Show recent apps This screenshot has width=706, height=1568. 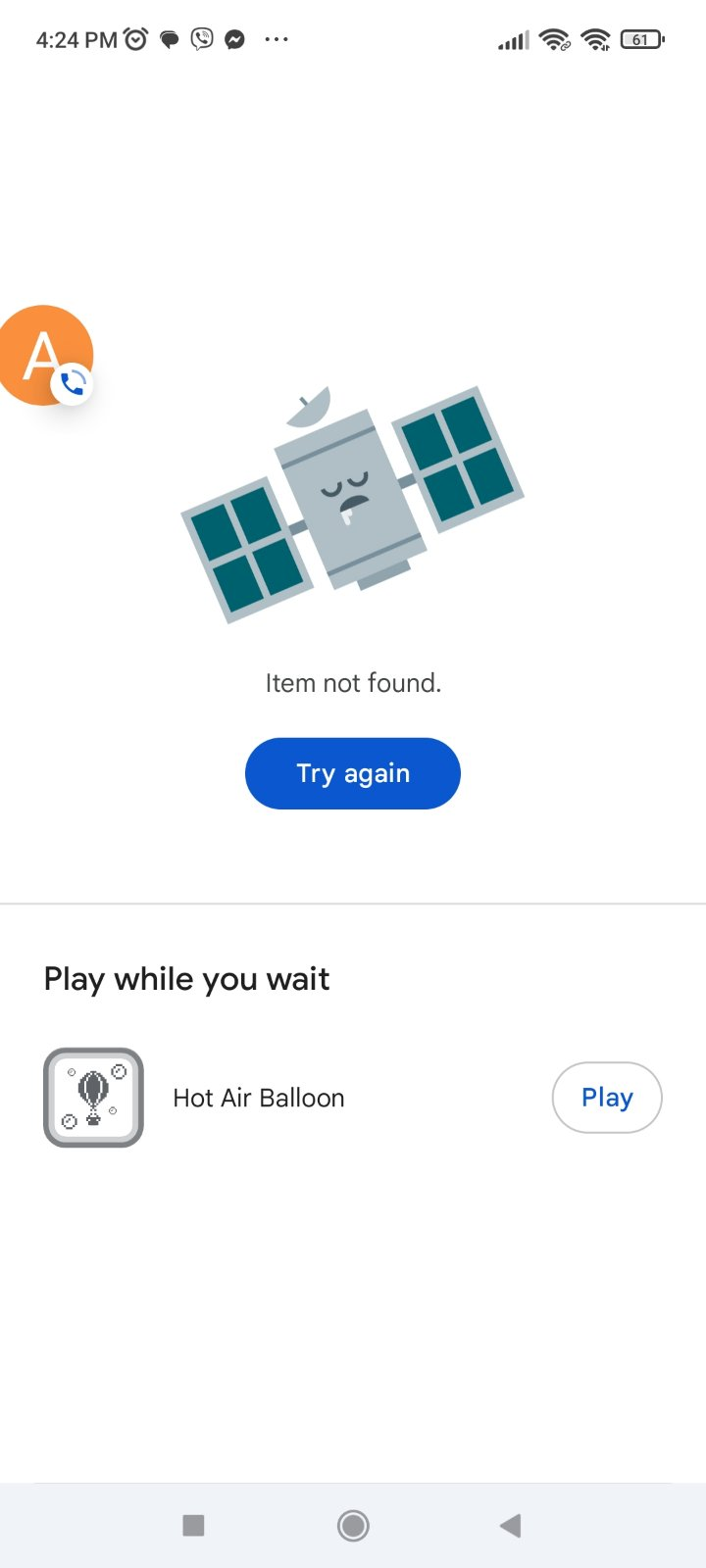tap(194, 1525)
